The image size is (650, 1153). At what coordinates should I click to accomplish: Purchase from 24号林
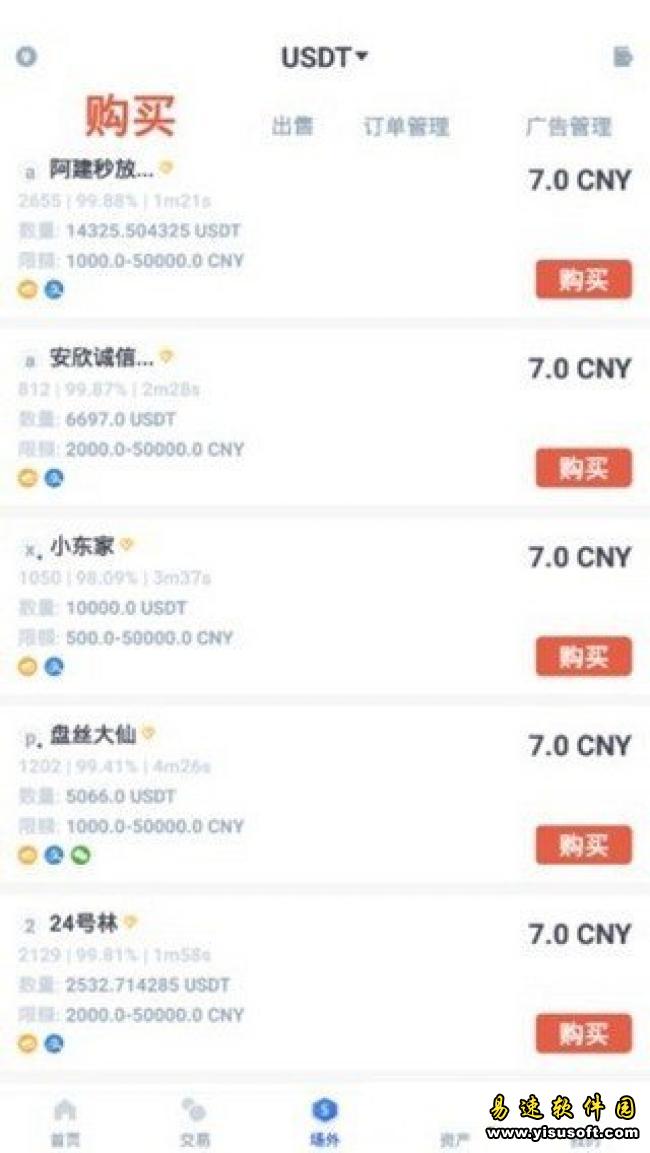tap(583, 1033)
